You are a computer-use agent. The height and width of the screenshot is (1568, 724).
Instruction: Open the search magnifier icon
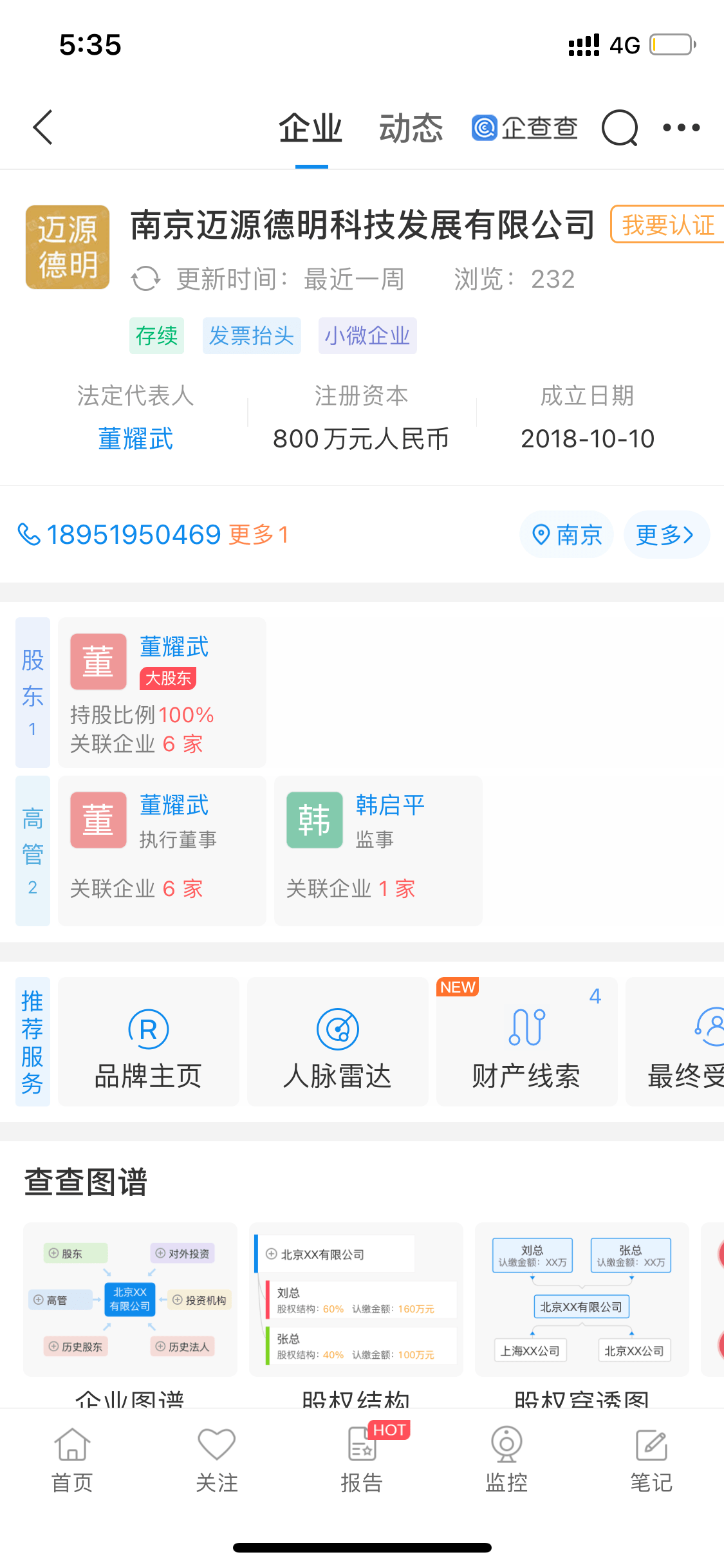[619, 127]
